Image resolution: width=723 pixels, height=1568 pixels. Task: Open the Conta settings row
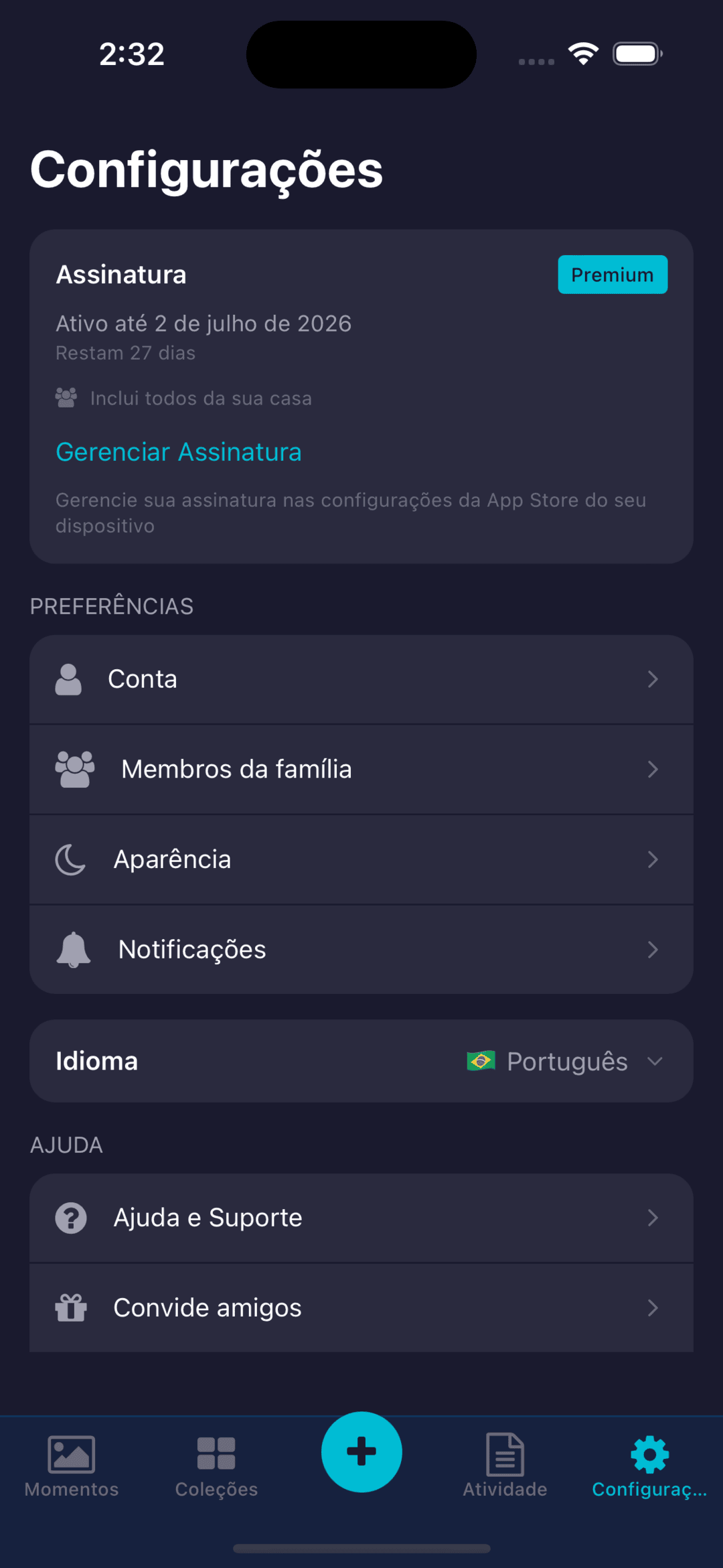click(x=361, y=679)
